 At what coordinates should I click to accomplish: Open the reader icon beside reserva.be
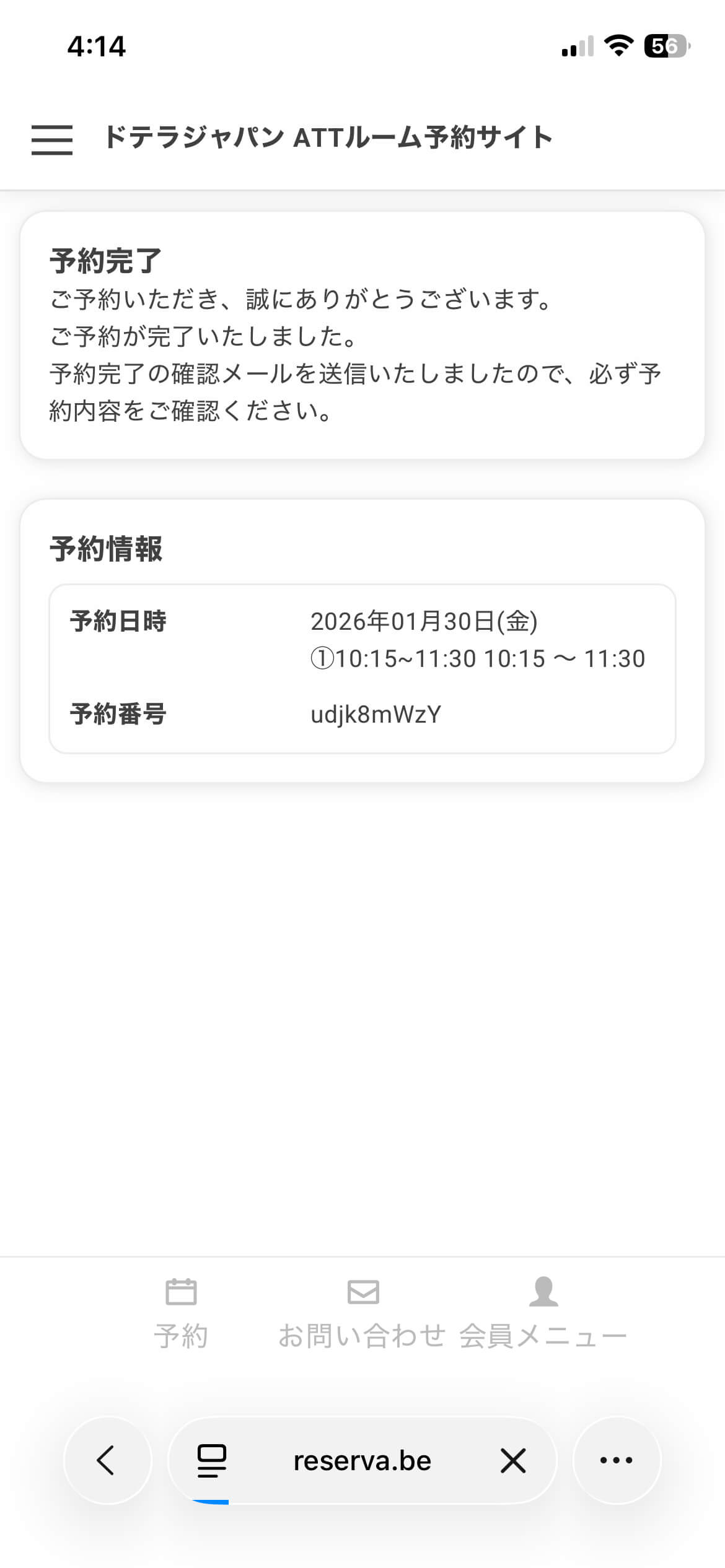click(x=212, y=1460)
